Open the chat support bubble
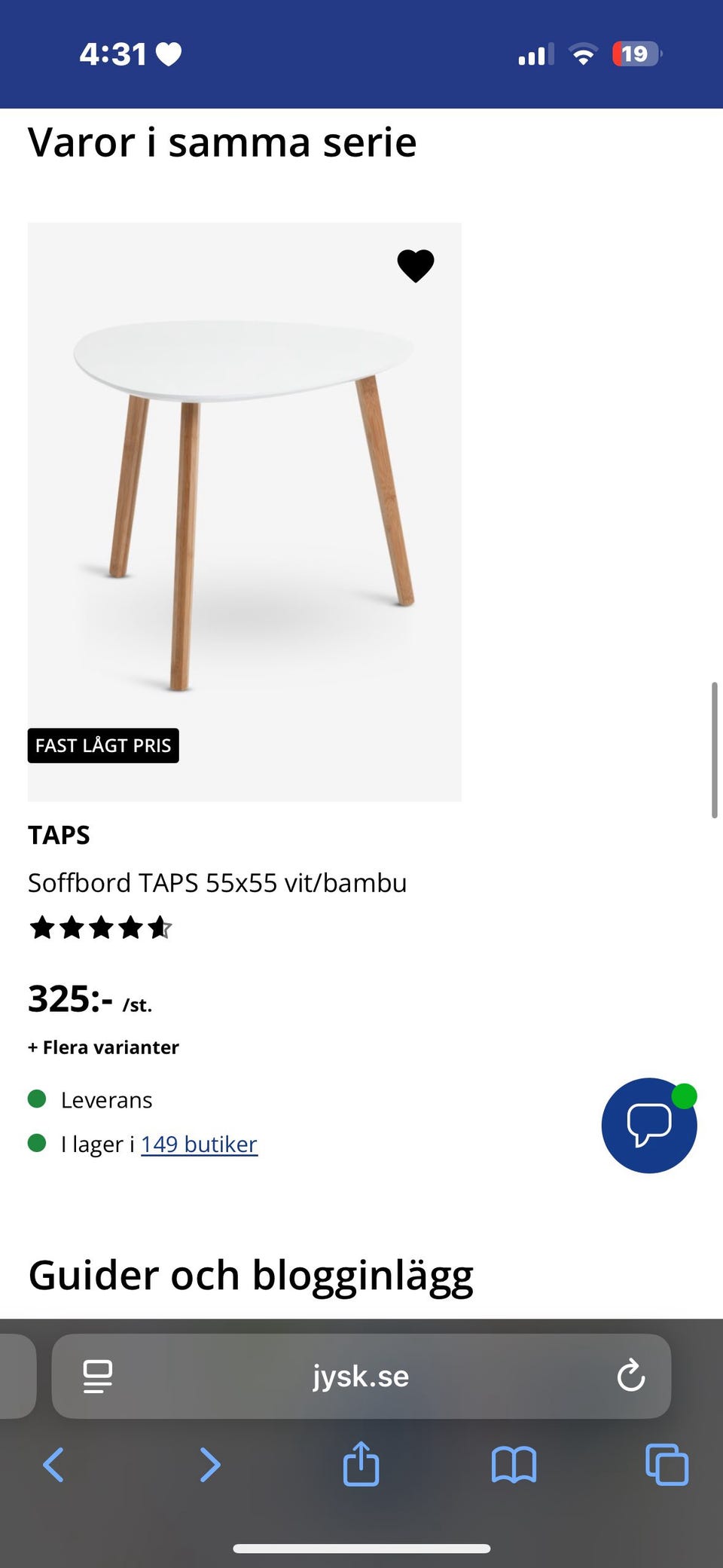The image size is (723, 1568). pyautogui.click(x=649, y=1125)
